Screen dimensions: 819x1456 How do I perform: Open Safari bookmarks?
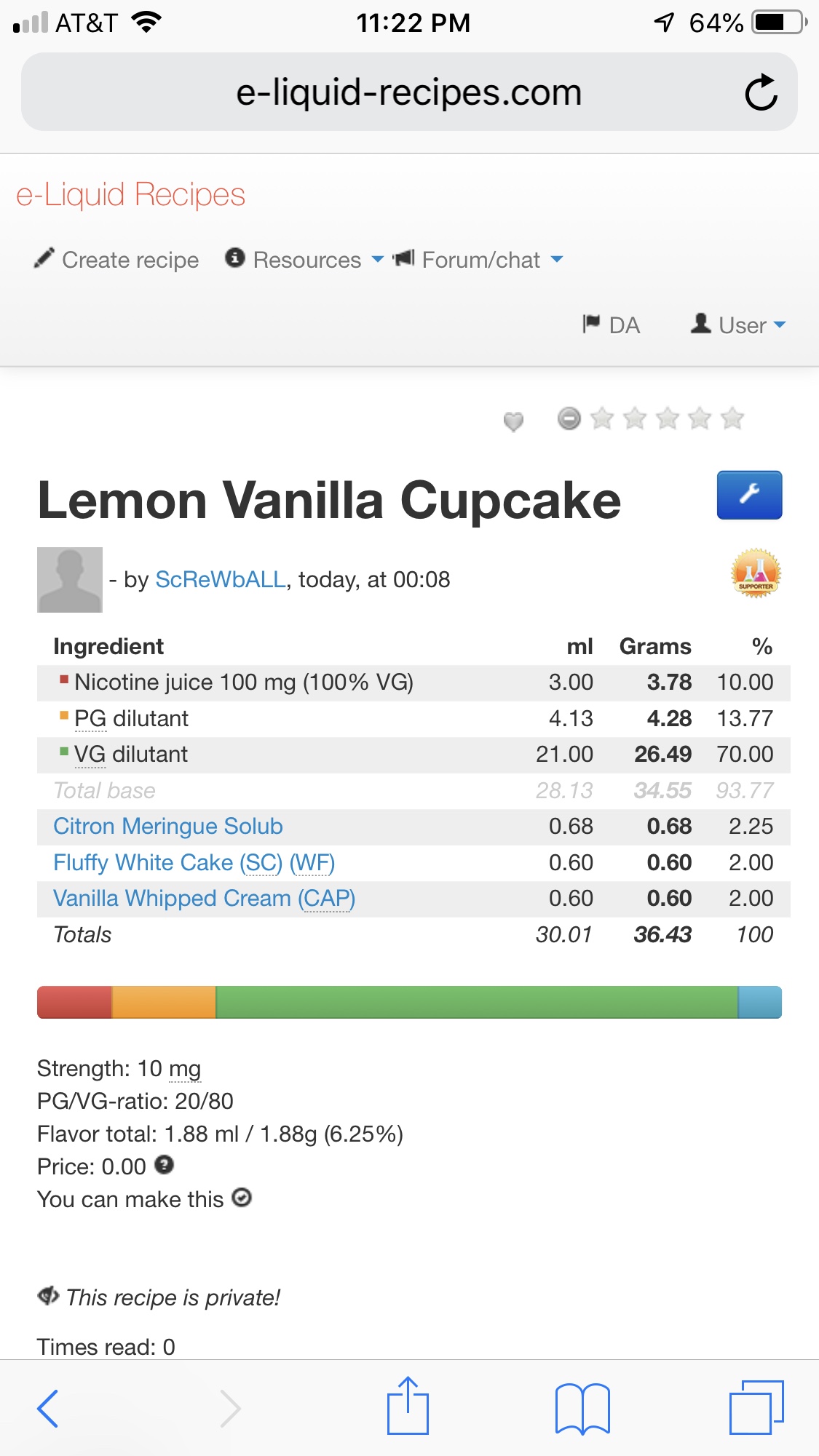pos(582,1409)
